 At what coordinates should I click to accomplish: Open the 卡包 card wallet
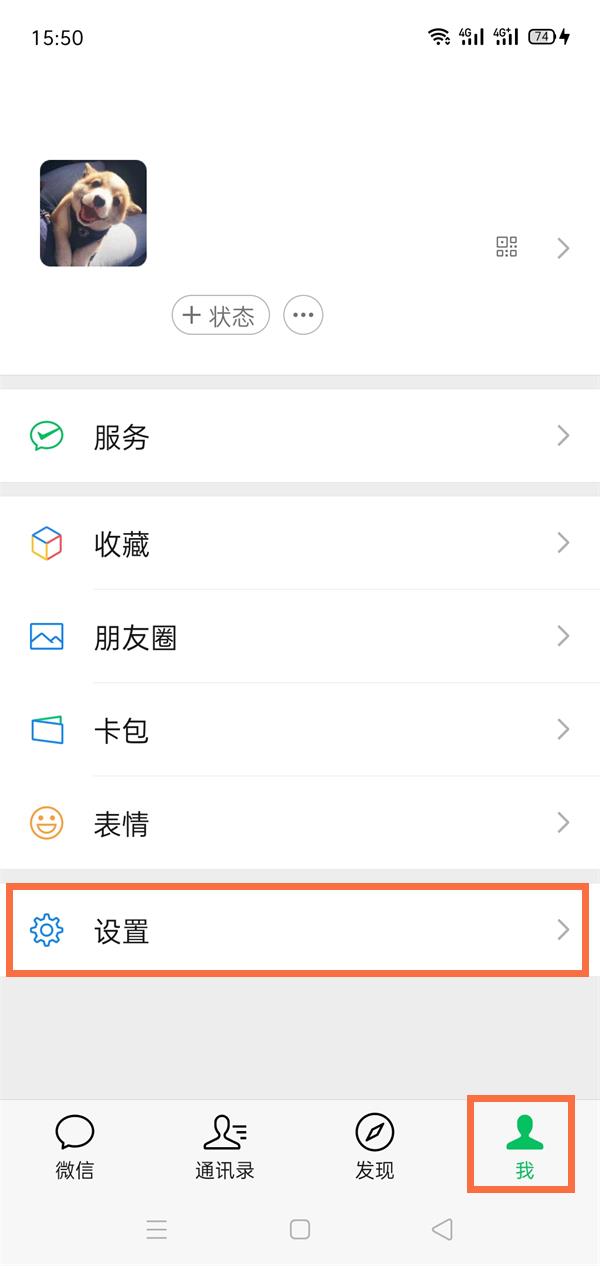coord(300,730)
